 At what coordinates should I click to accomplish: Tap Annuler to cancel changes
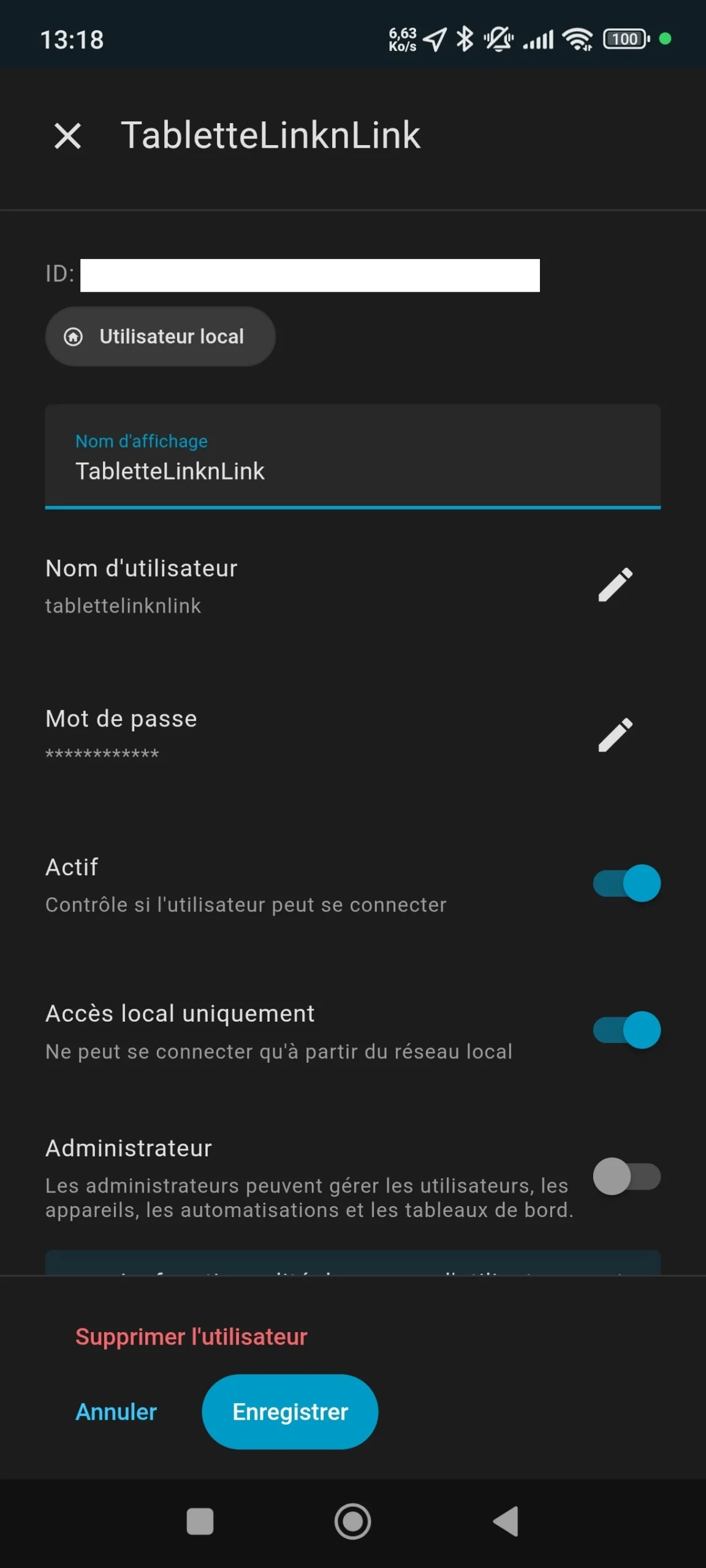[x=116, y=1412]
